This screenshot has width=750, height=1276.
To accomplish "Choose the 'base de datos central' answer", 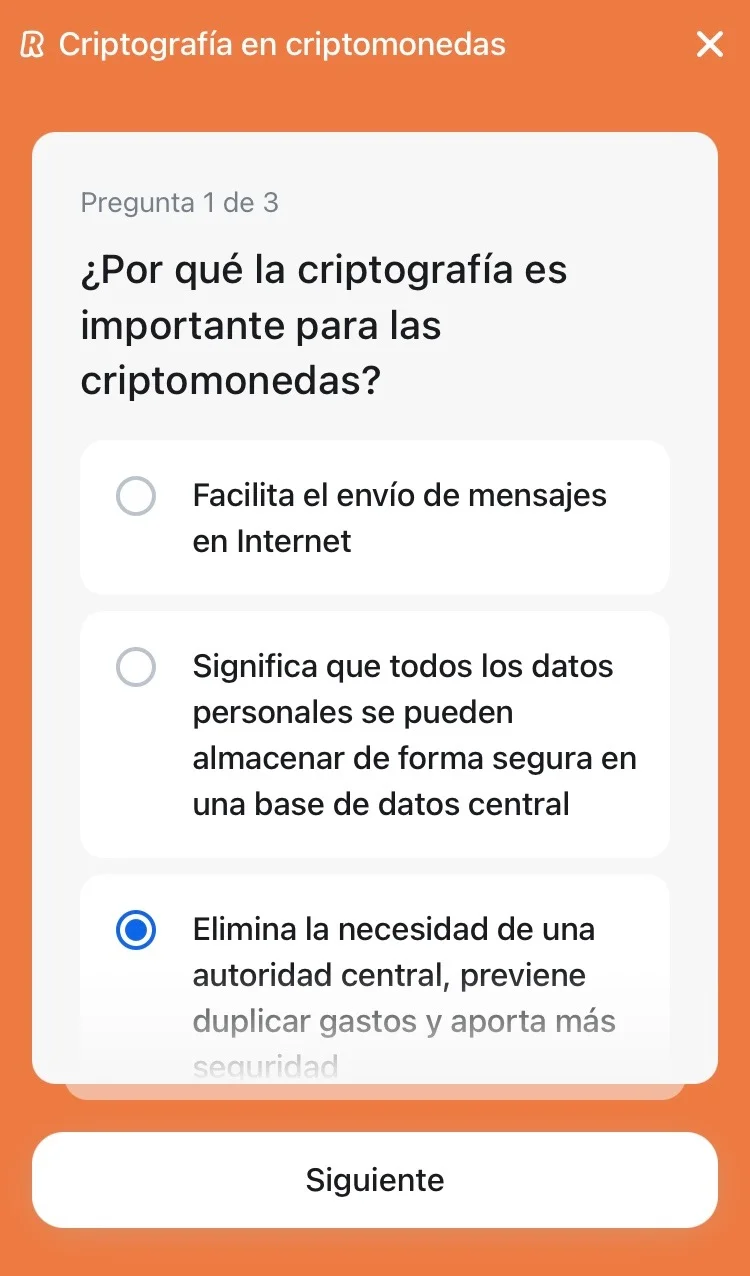I will (x=136, y=667).
